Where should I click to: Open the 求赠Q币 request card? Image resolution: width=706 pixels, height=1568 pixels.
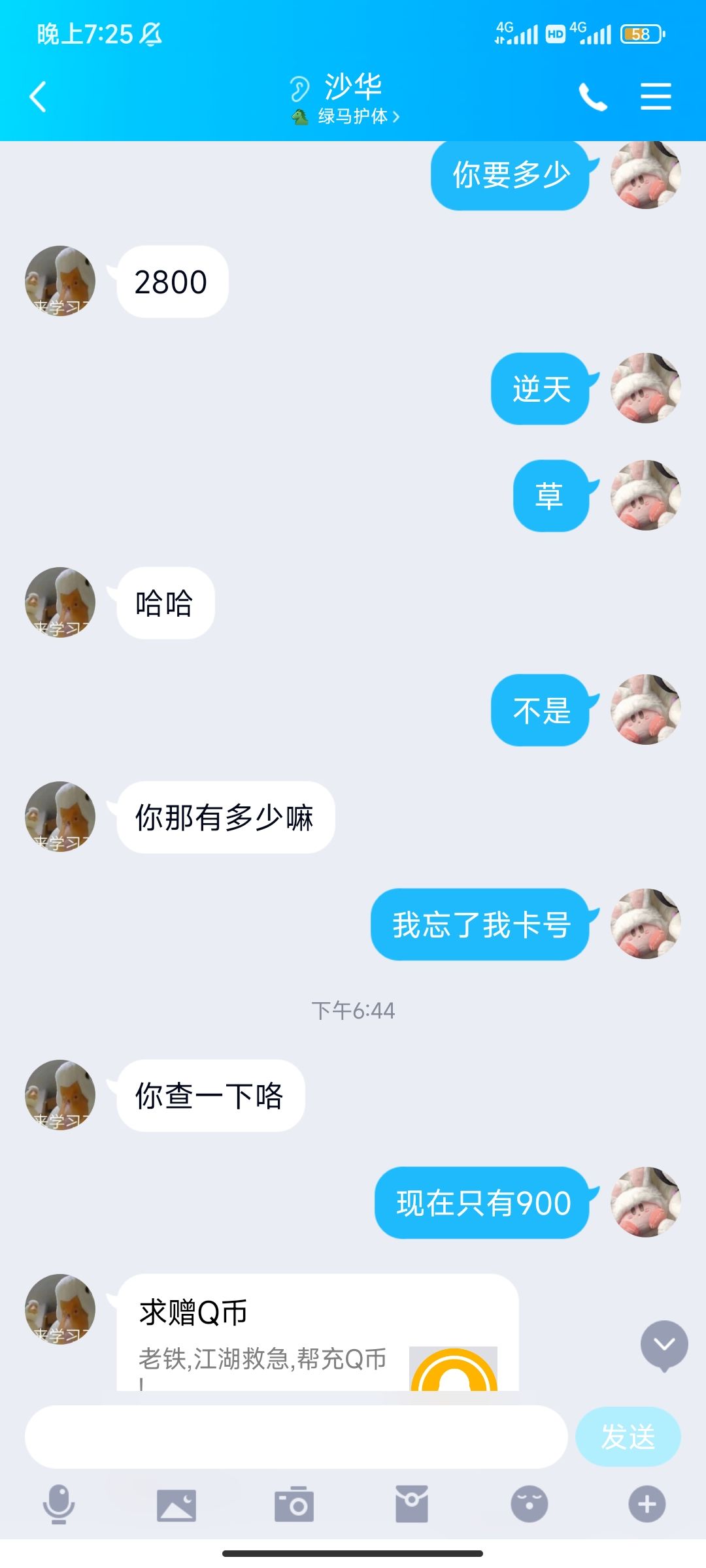tap(317, 1333)
